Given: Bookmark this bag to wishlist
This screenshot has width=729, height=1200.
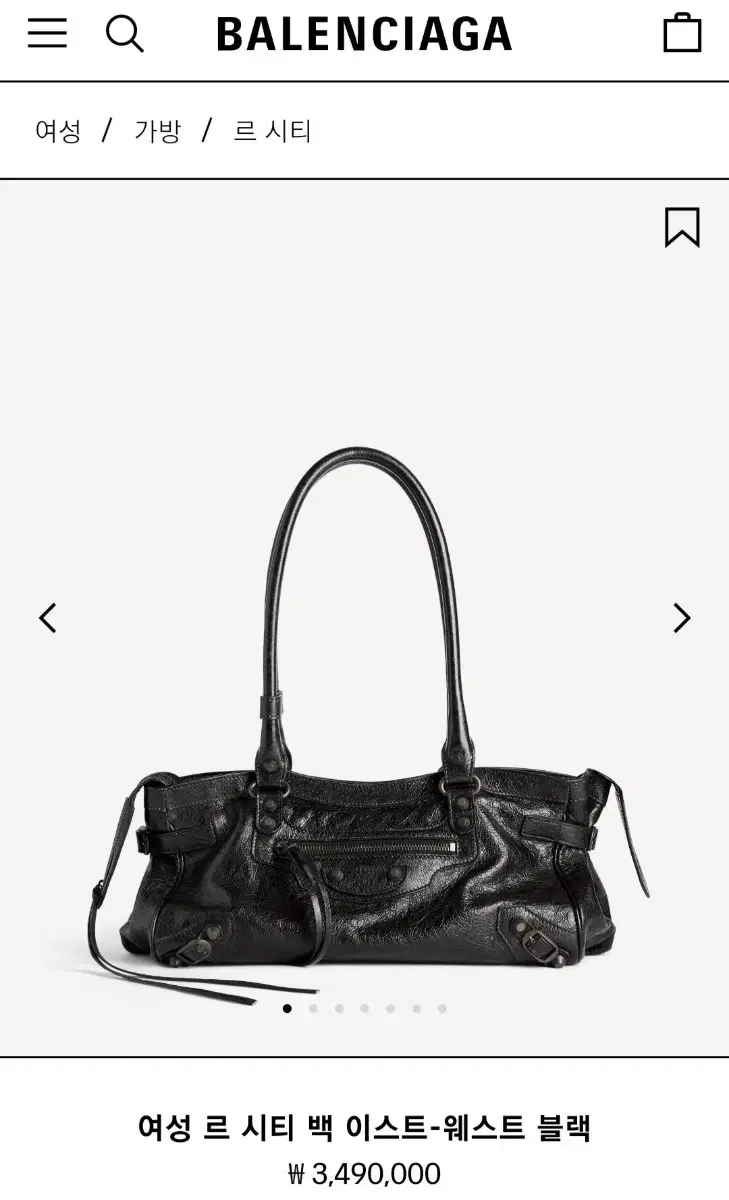Looking at the screenshot, I should (682, 227).
